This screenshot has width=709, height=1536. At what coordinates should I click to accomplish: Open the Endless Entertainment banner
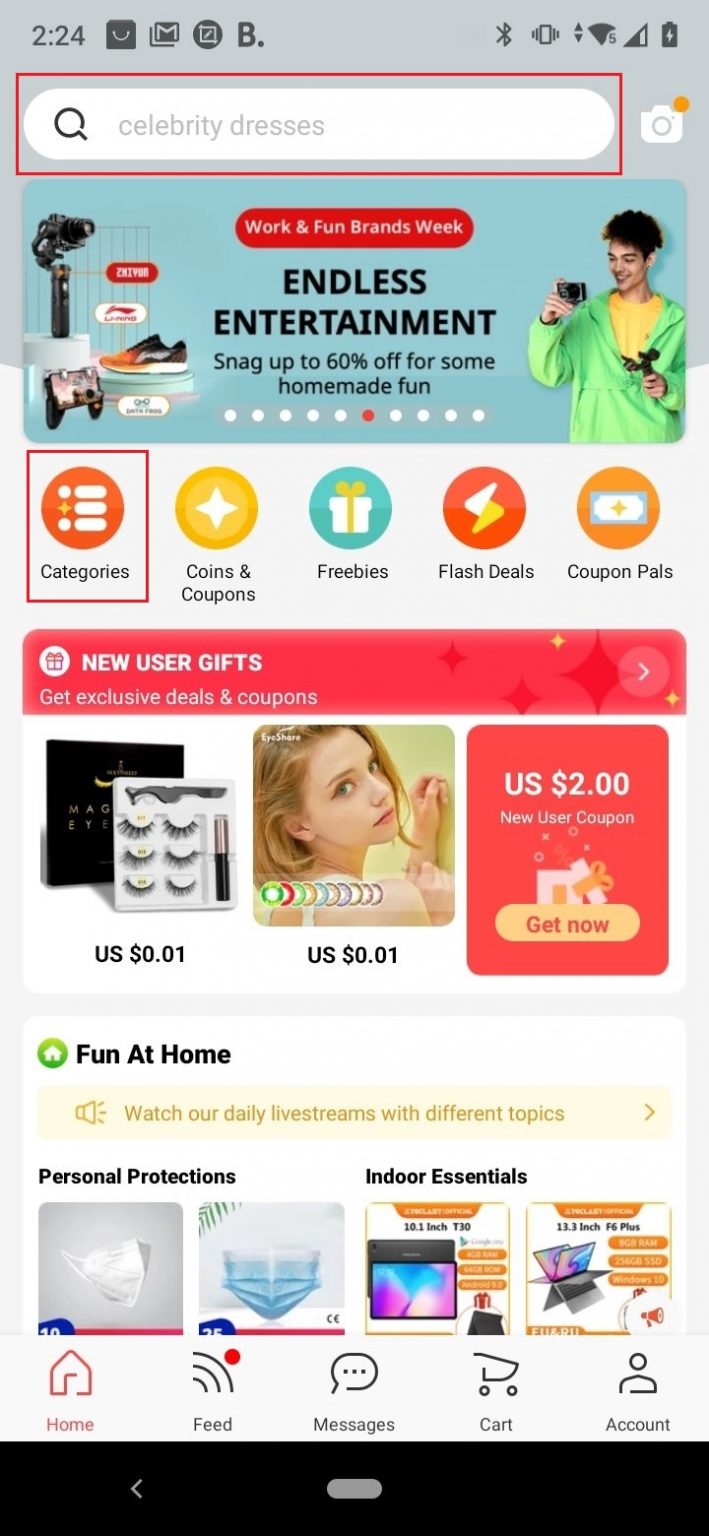pyautogui.click(x=354, y=310)
